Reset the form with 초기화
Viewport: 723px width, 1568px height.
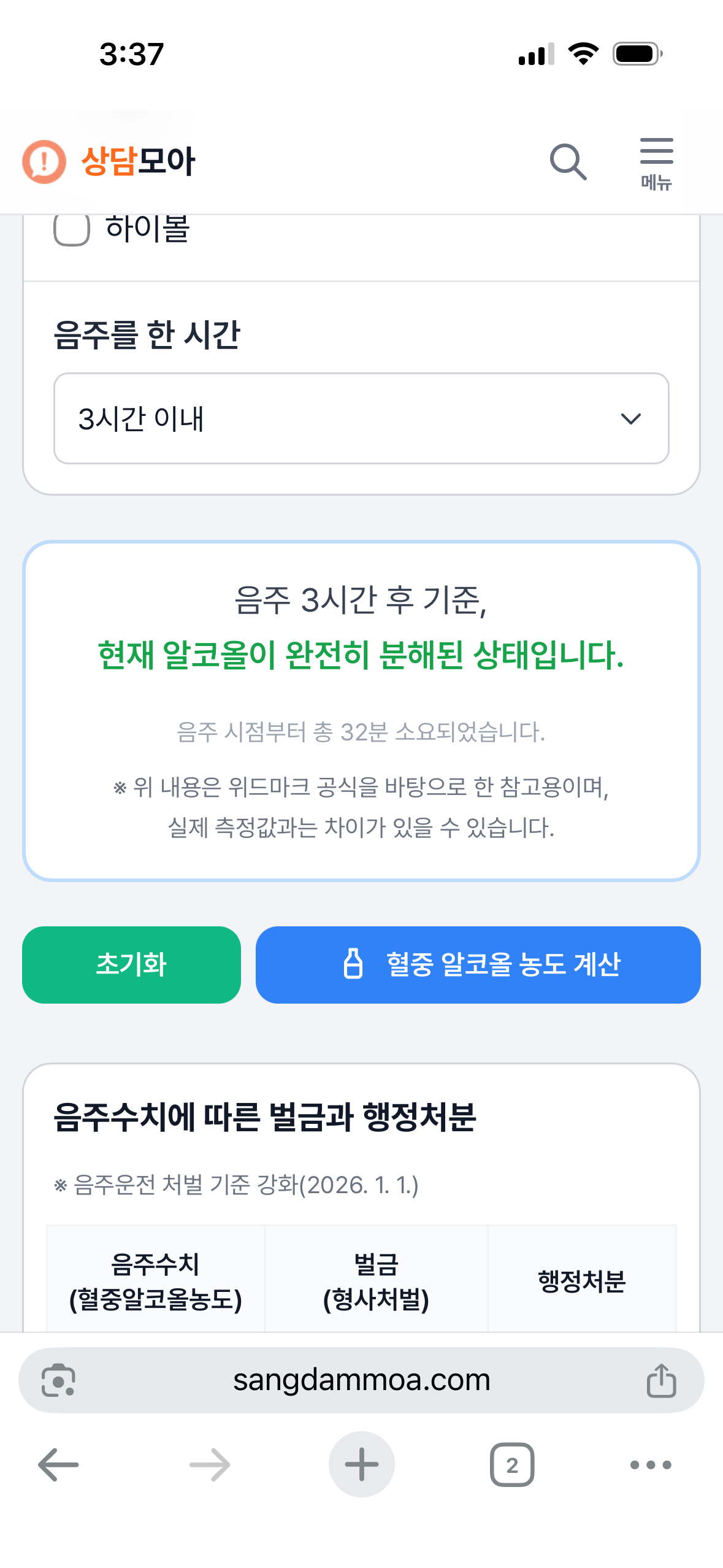click(x=131, y=964)
